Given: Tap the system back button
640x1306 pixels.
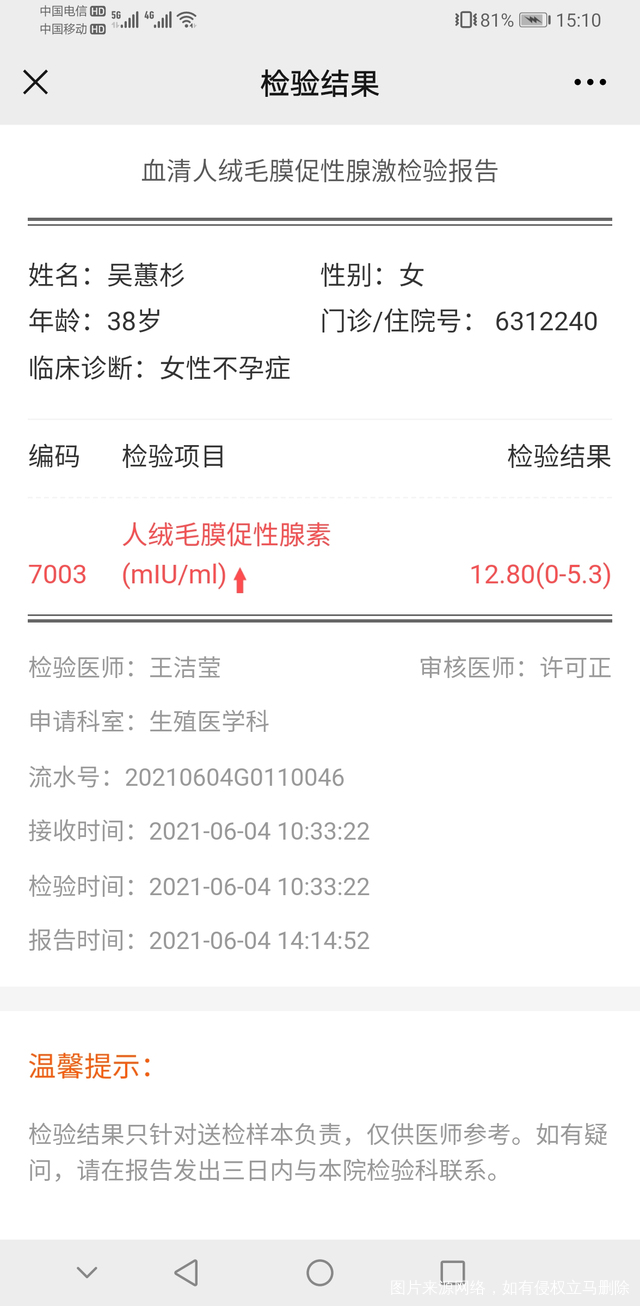Looking at the screenshot, I should click(186, 1272).
